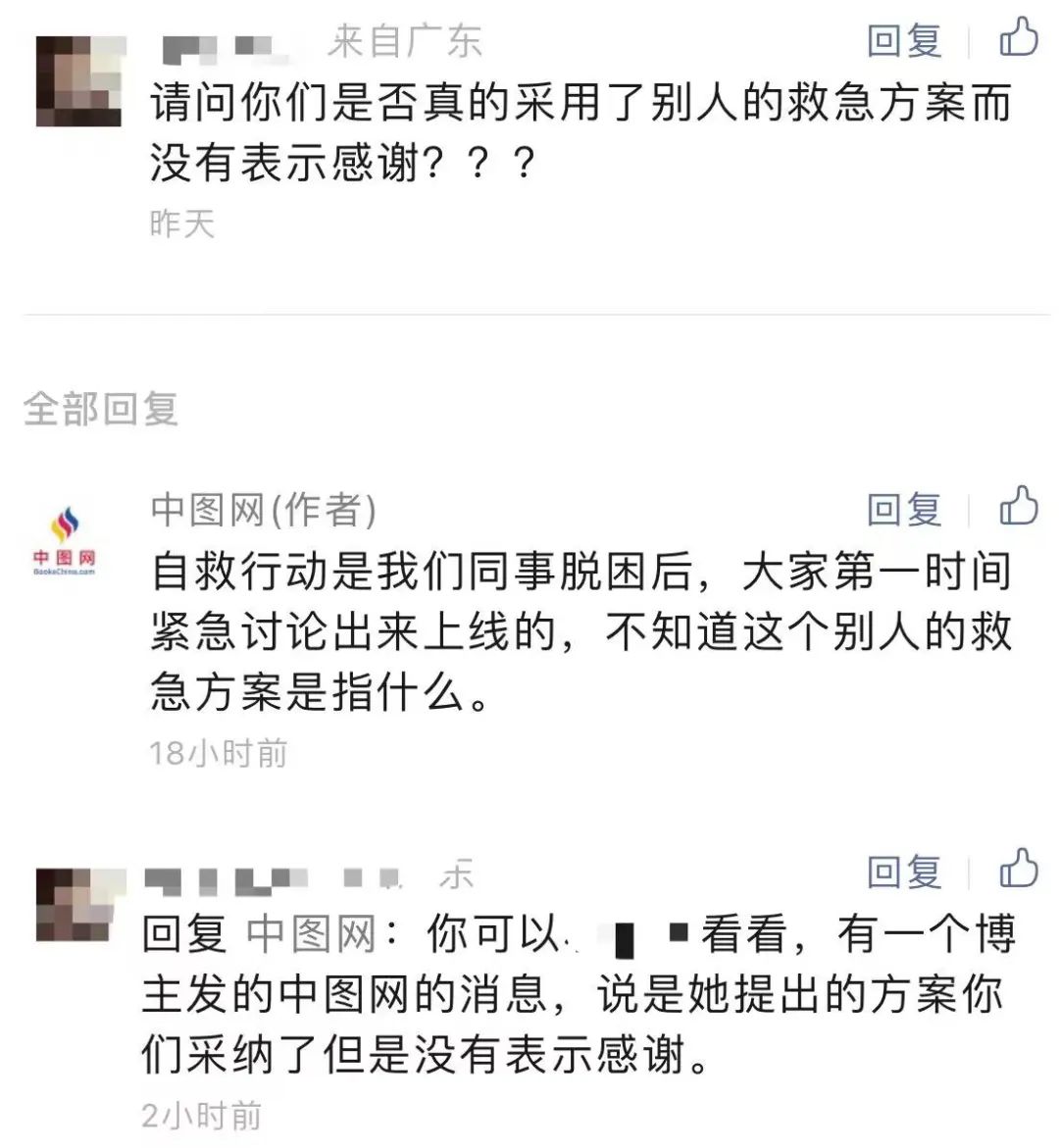Tap 回复 on the comment posted 2小时前
The height and width of the screenshot is (1148, 1059).
[x=903, y=871]
